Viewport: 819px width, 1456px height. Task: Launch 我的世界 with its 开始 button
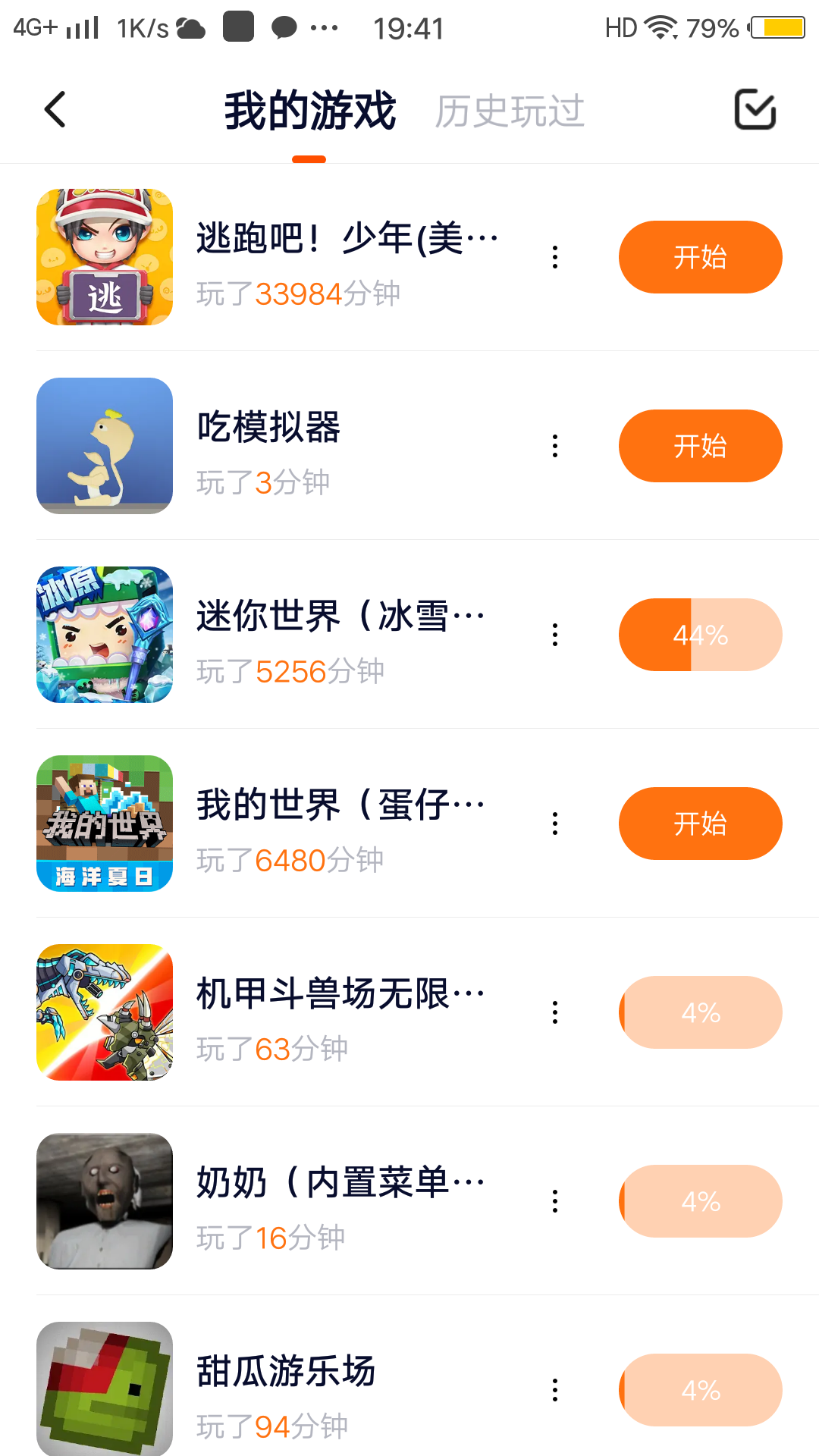coord(700,824)
